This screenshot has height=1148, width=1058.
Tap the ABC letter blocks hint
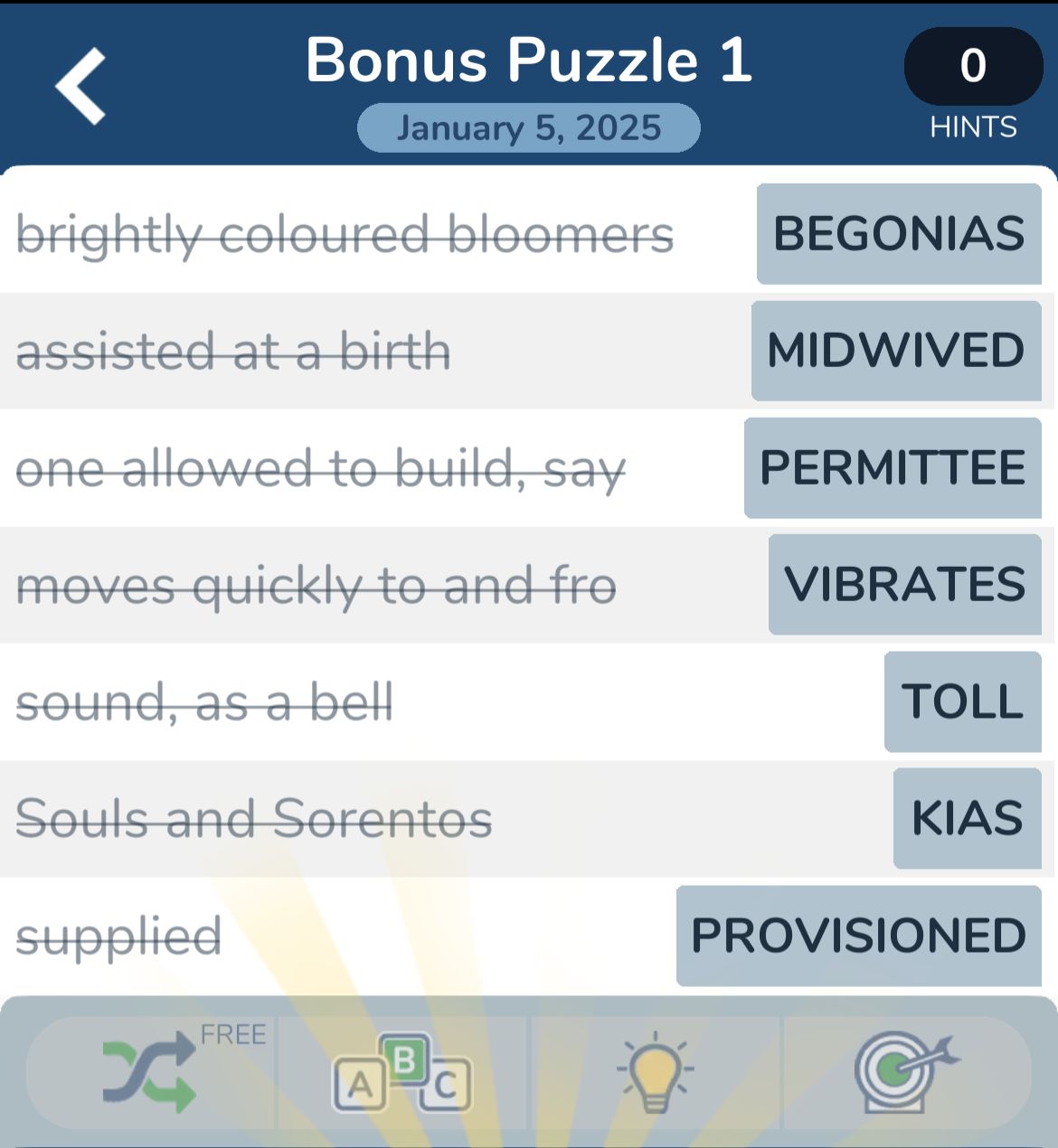(402, 1073)
